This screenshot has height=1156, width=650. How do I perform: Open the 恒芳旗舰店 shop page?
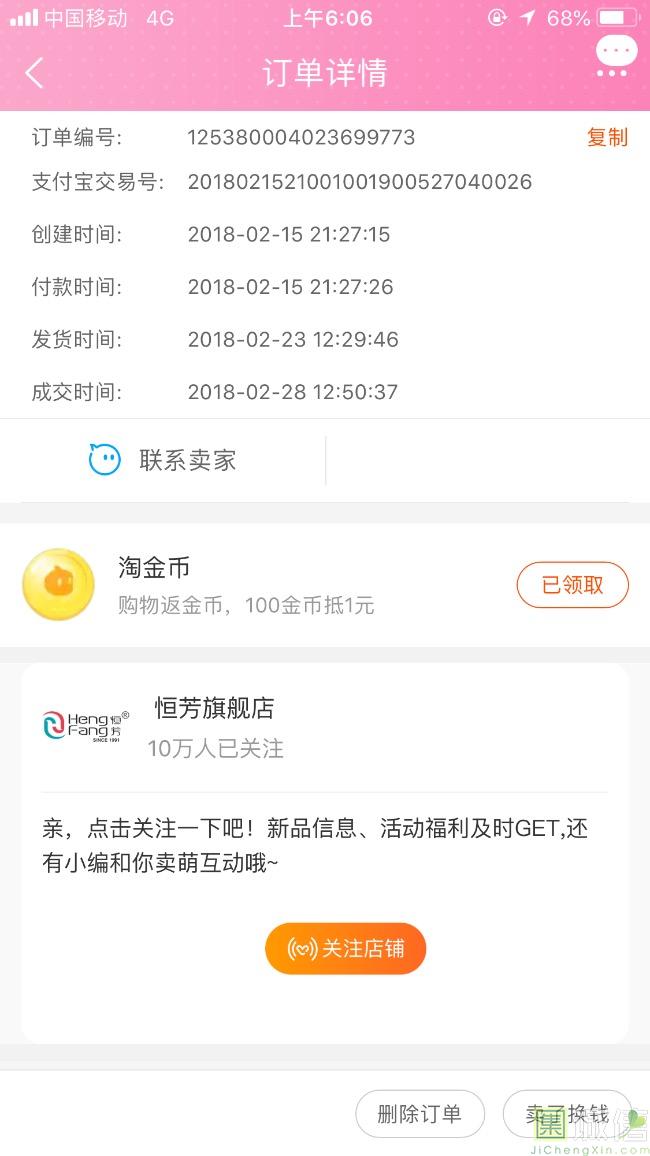214,708
